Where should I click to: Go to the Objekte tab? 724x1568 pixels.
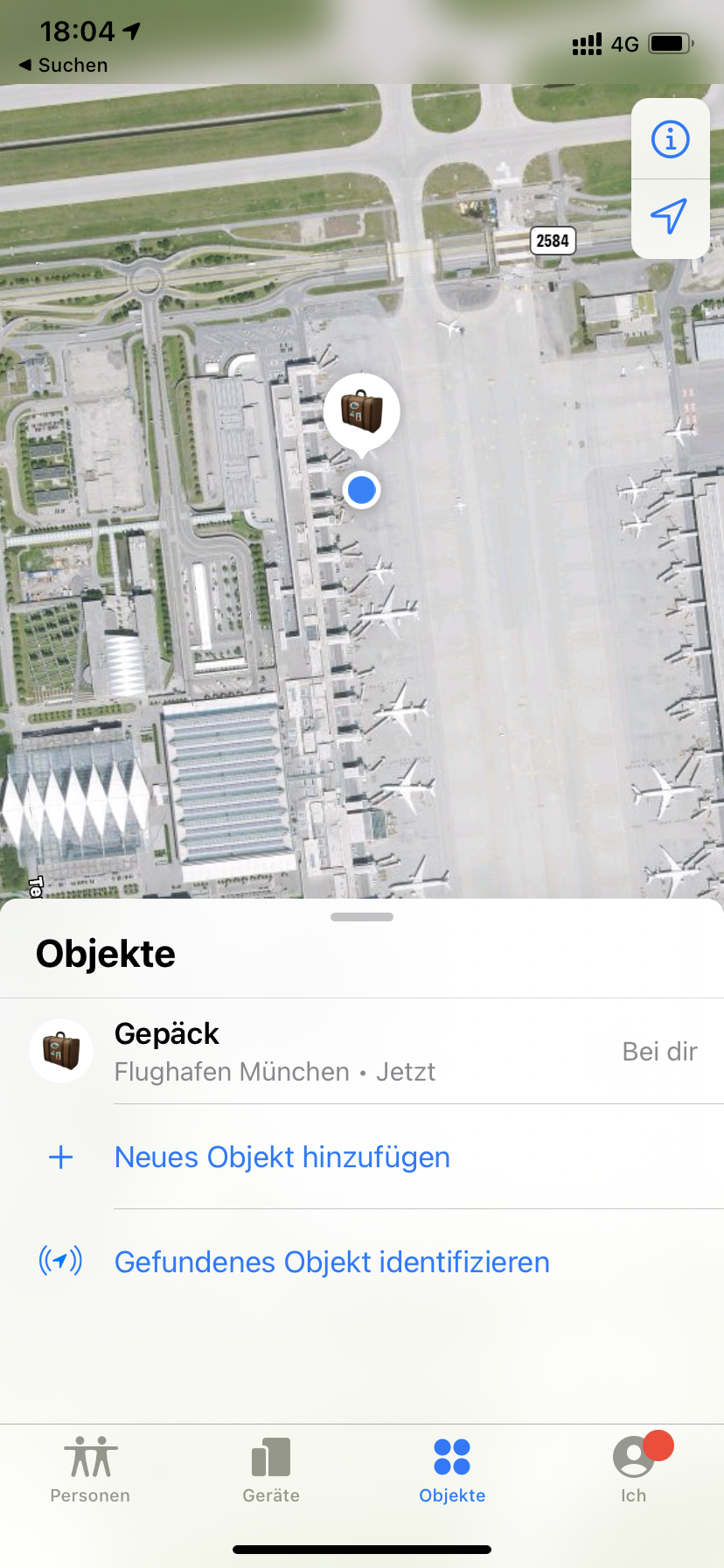[x=452, y=1468]
